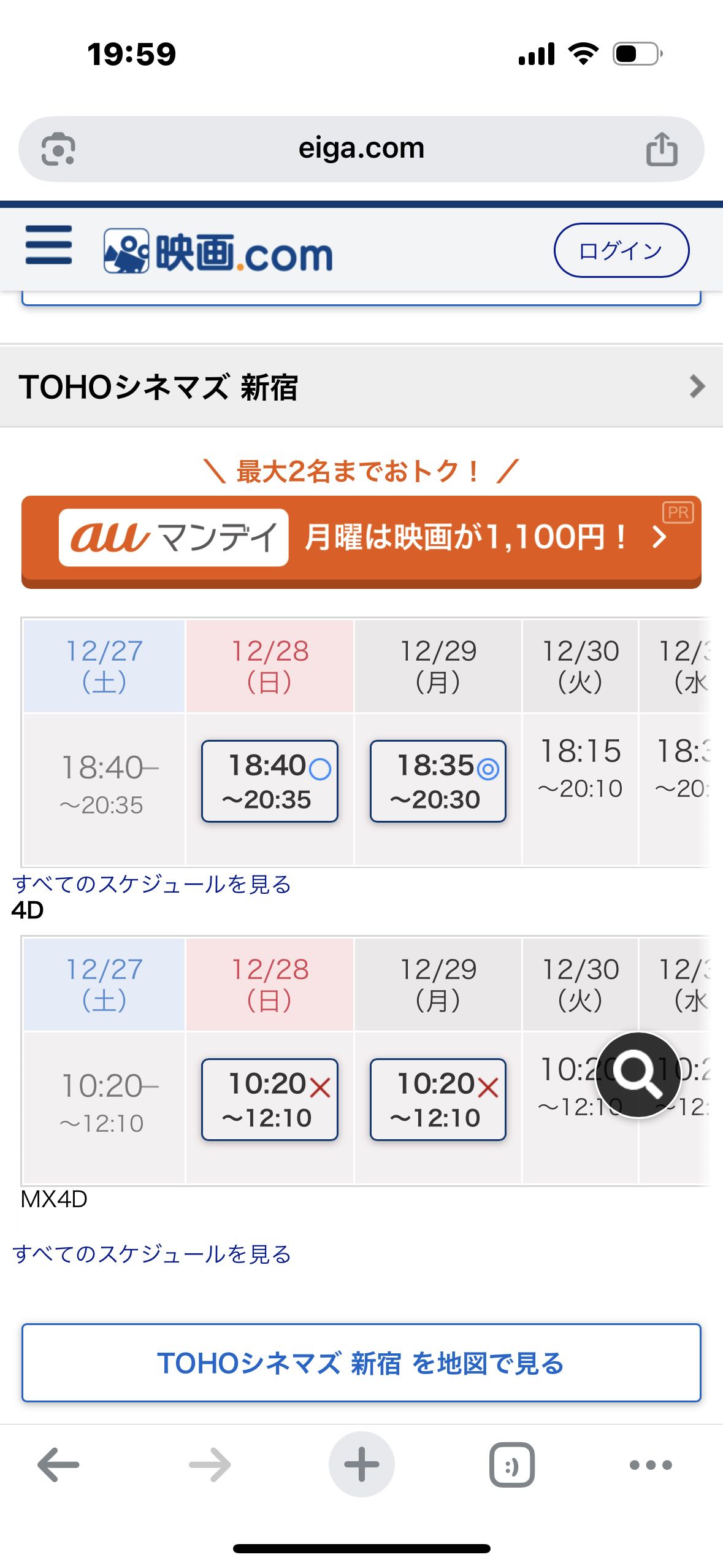This screenshot has width=723, height=1568.
Task: Select the 12/29 18:35 showtime
Action: pos(437,781)
